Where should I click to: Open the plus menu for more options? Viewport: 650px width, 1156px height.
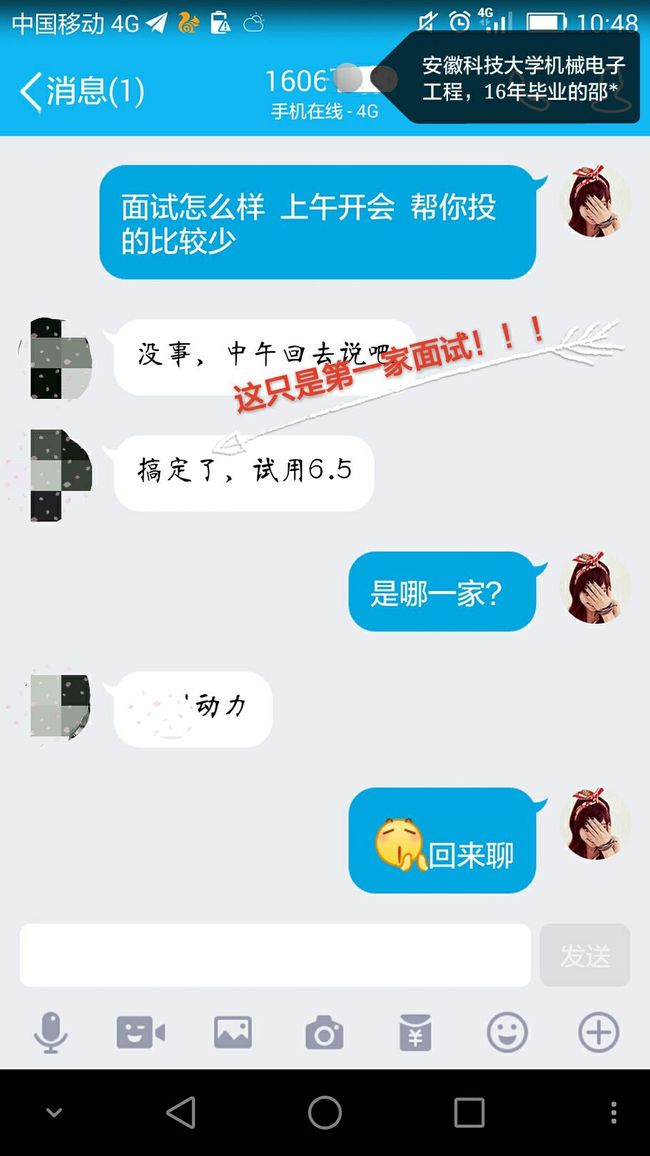coord(598,1031)
